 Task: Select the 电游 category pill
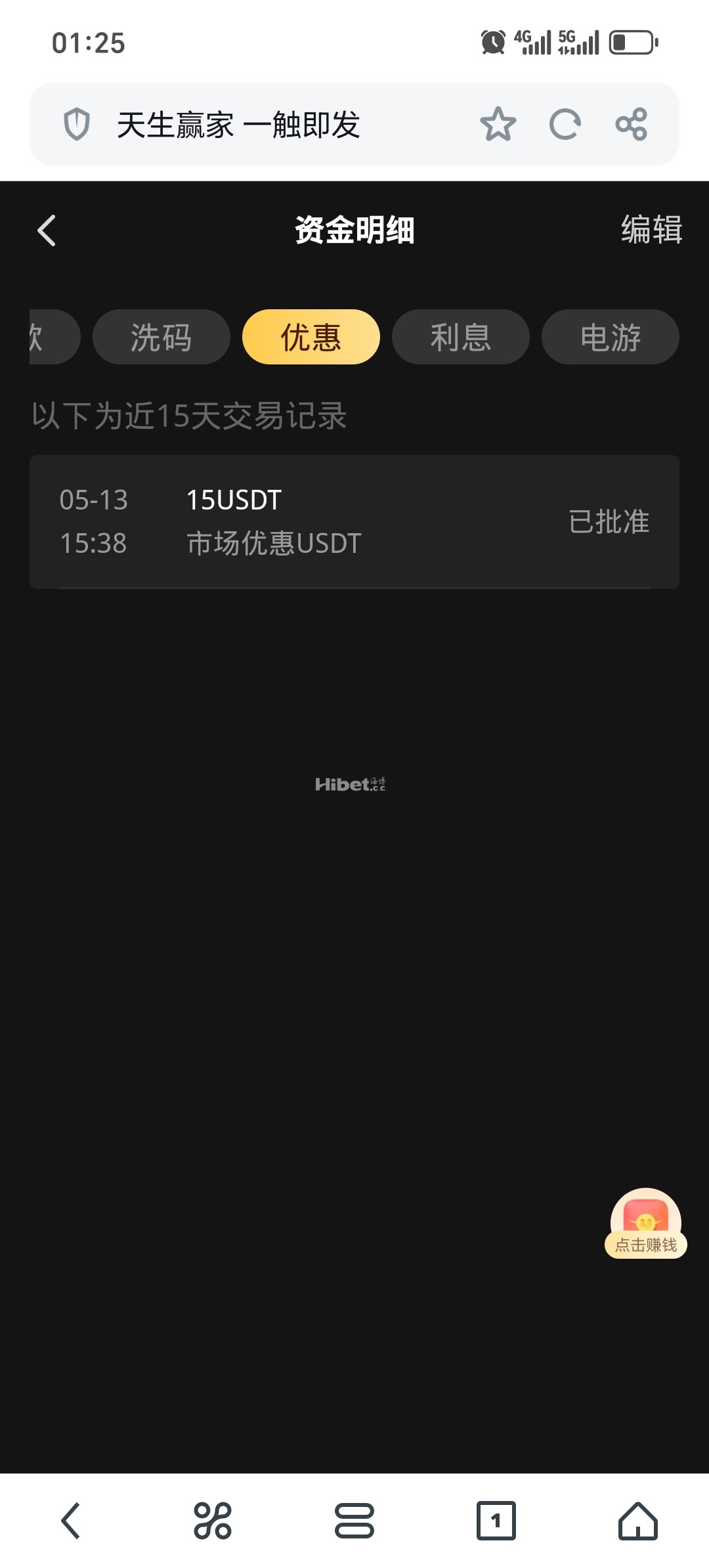(609, 337)
